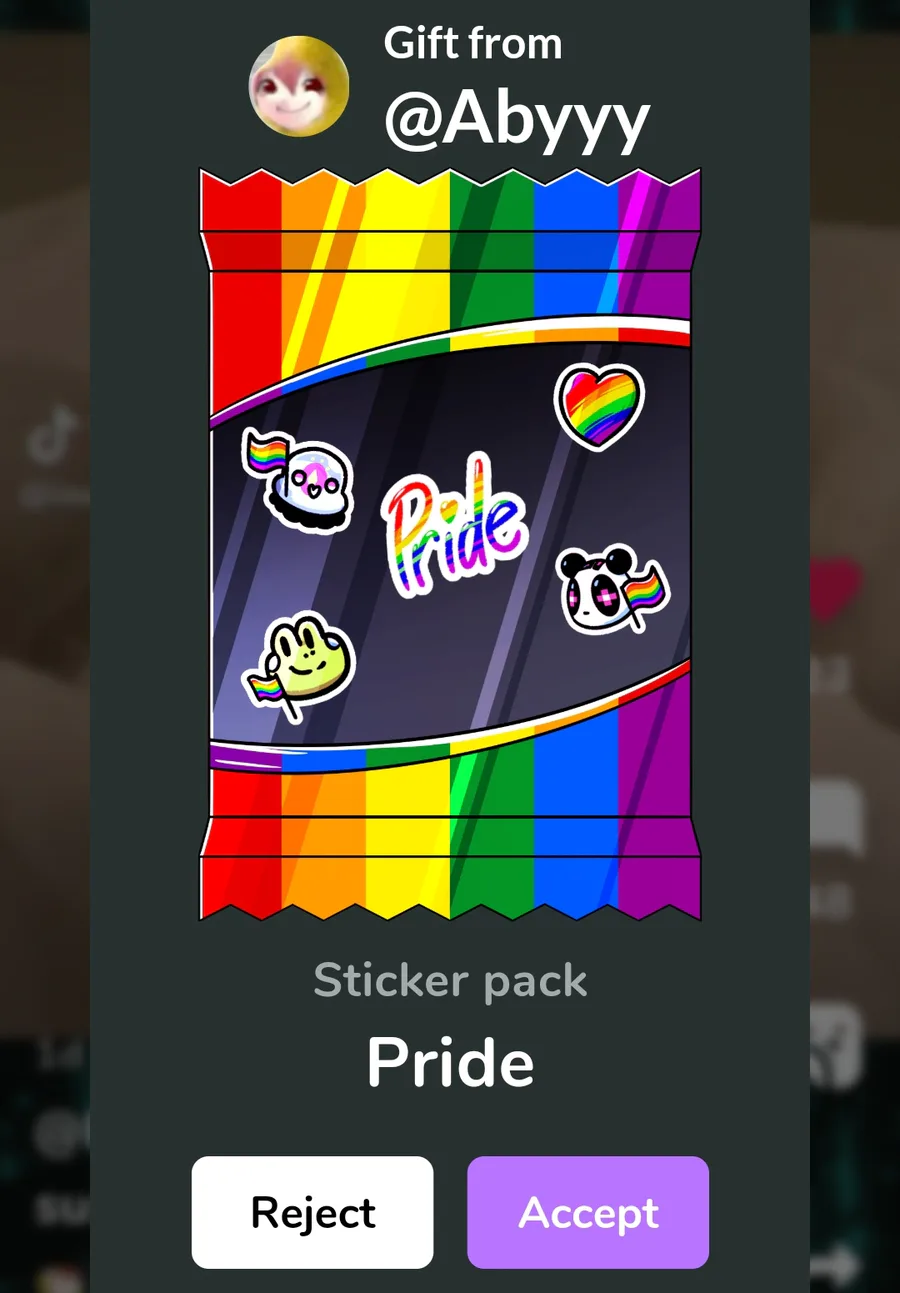
Task: Open @Abyyy's profile avatar
Action: click(x=299, y=87)
